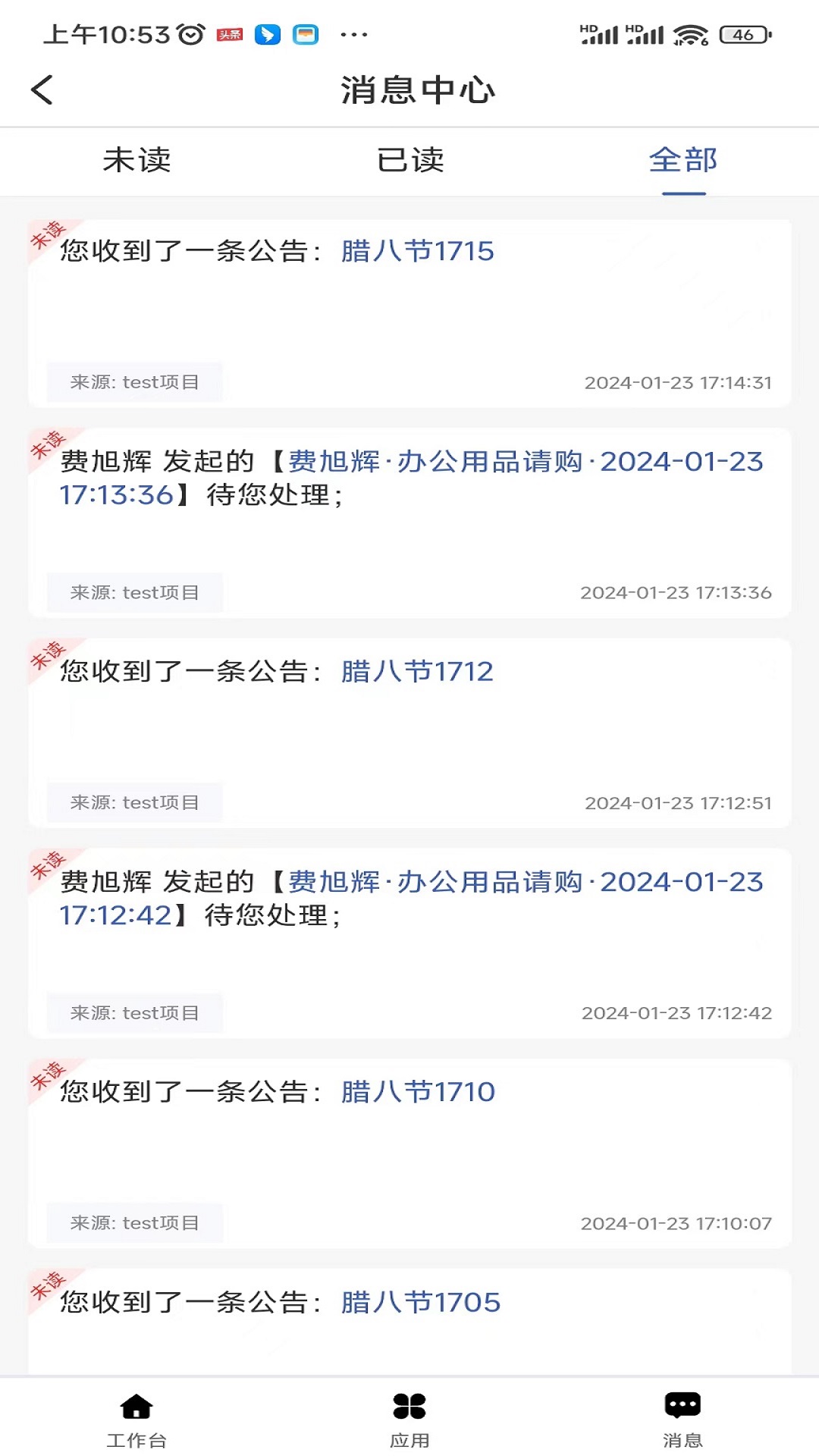
Task: Open the 腊八节1715 announcement
Action: click(x=417, y=252)
